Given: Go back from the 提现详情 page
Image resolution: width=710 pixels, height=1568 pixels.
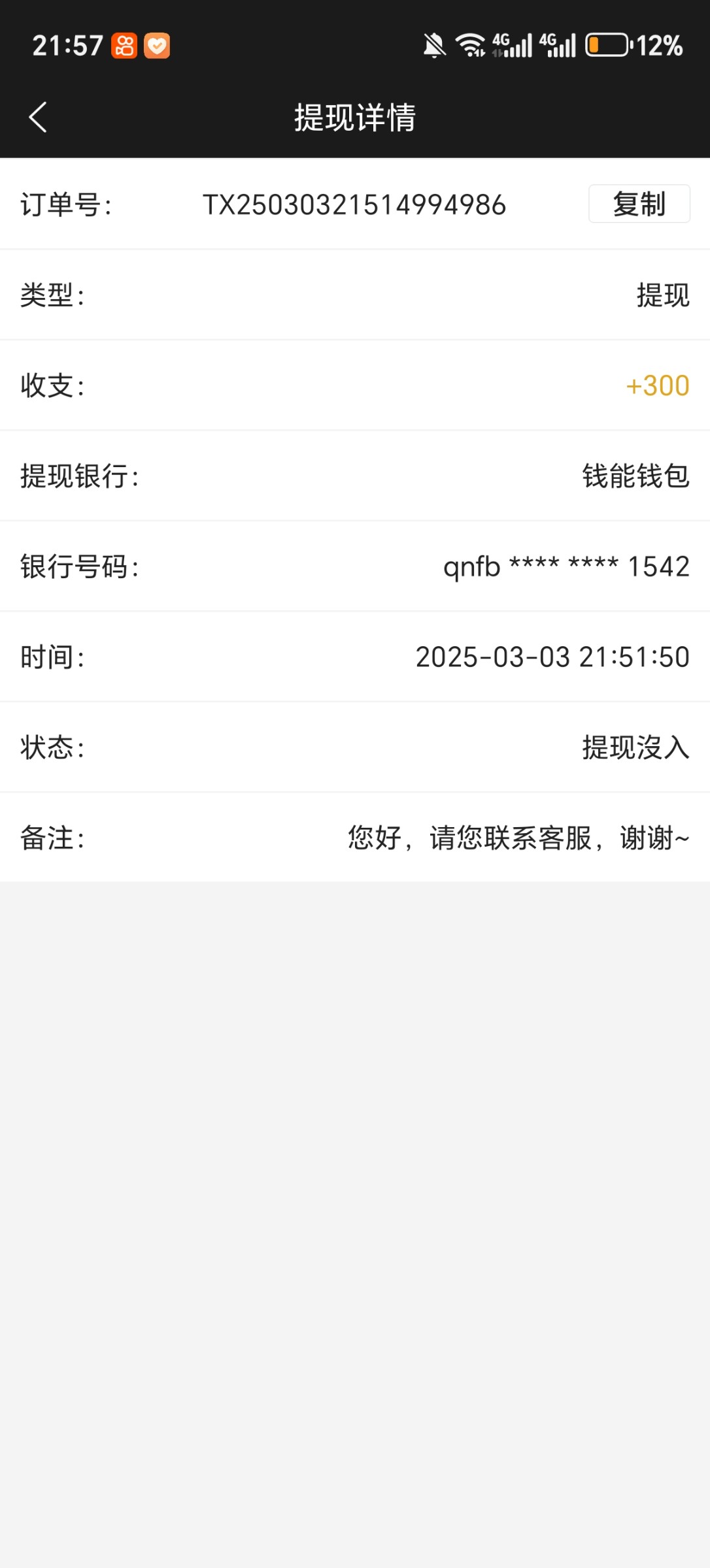Looking at the screenshot, I should (x=38, y=118).
